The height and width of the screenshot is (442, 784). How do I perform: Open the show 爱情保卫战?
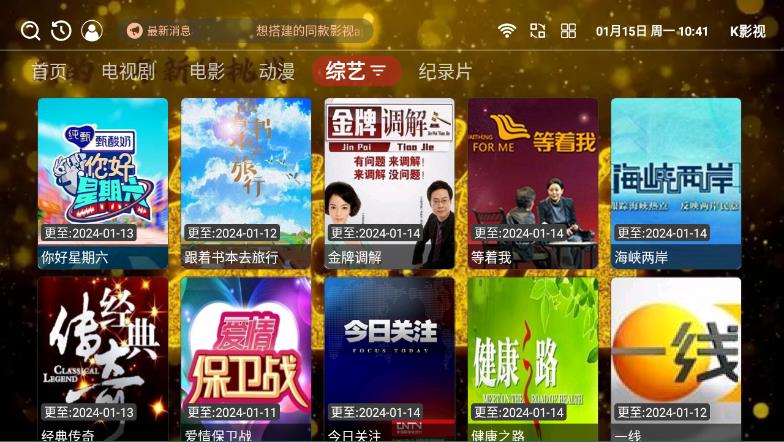(x=246, y=358)
